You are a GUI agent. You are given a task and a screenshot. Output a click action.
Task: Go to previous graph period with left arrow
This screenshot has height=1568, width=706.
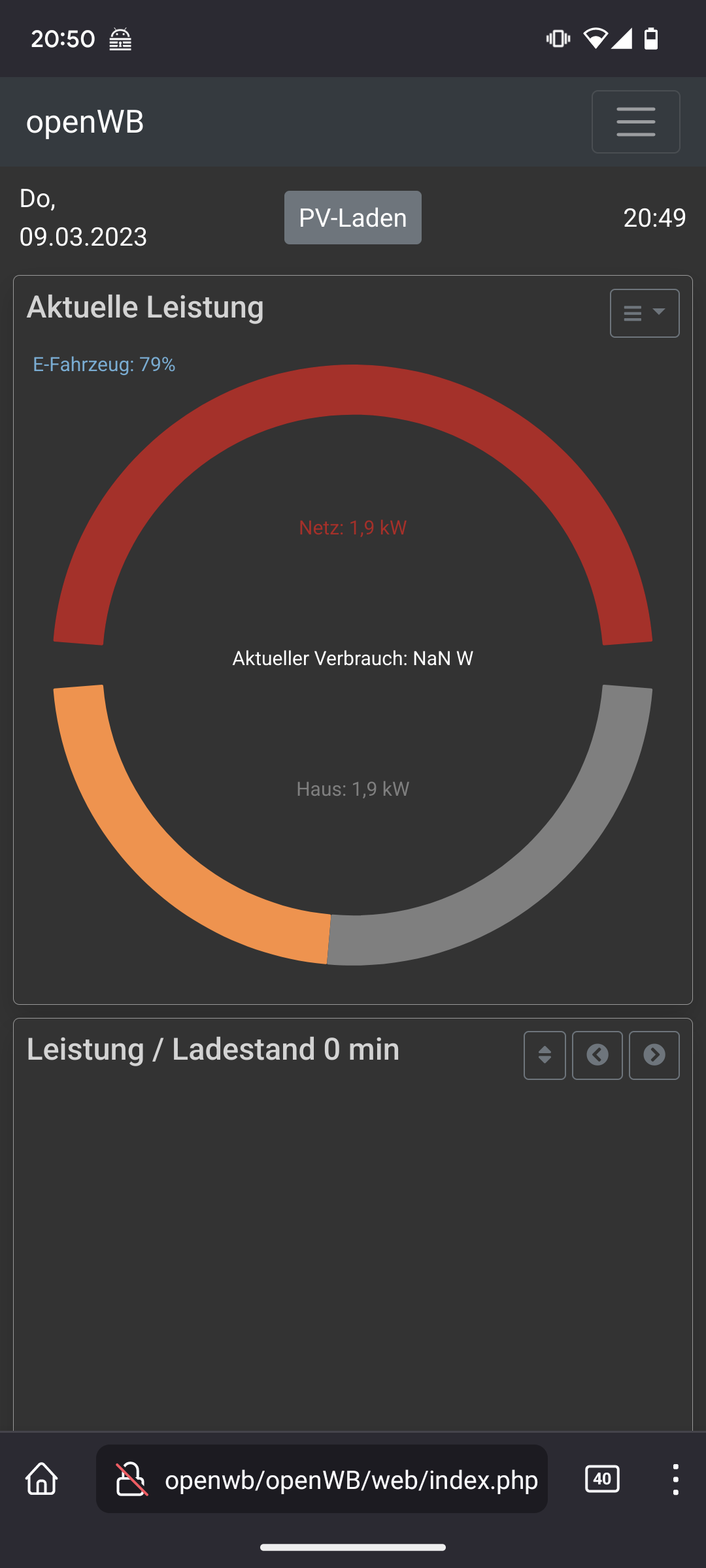[x=597, y=1055]
